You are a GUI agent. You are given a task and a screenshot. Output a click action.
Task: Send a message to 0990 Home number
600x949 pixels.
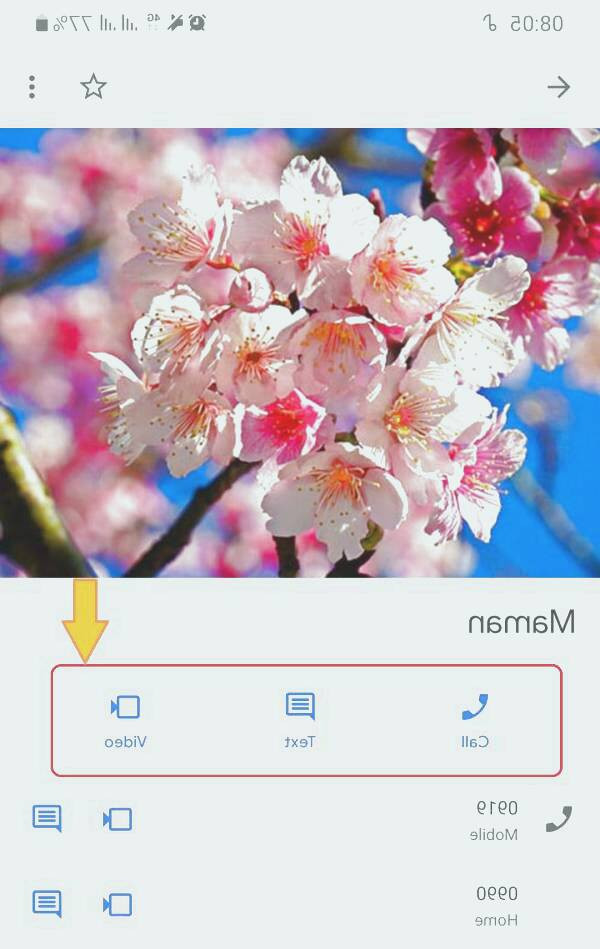46,903
